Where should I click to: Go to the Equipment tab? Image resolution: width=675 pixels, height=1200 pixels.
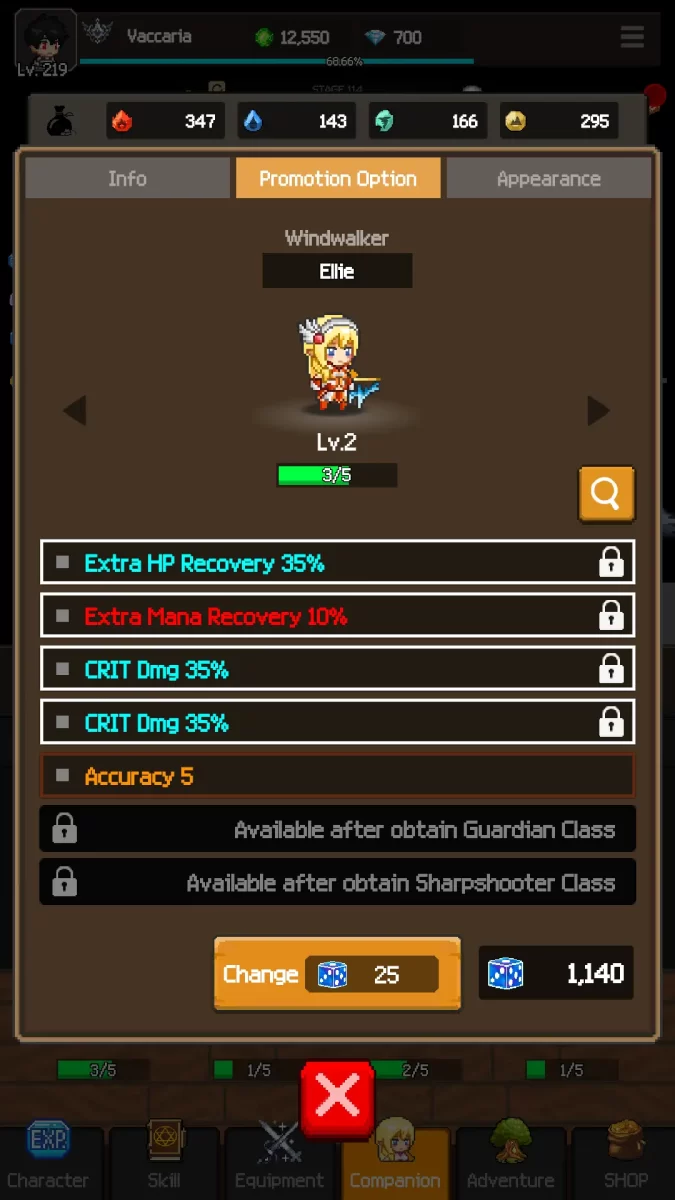point(279,1160)
